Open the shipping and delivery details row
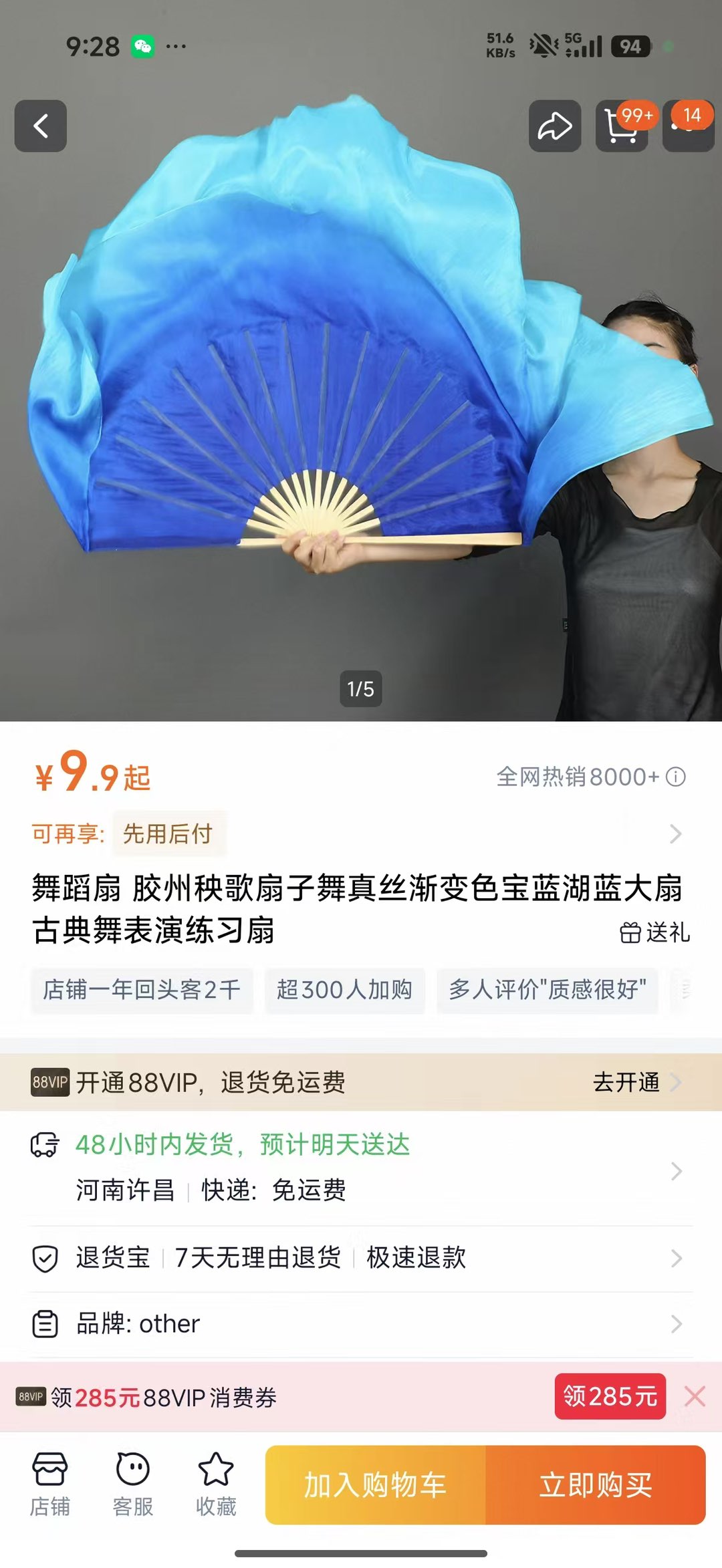Image resolution: width=722 pixels, height=1568 pixels. (360, 1168)
